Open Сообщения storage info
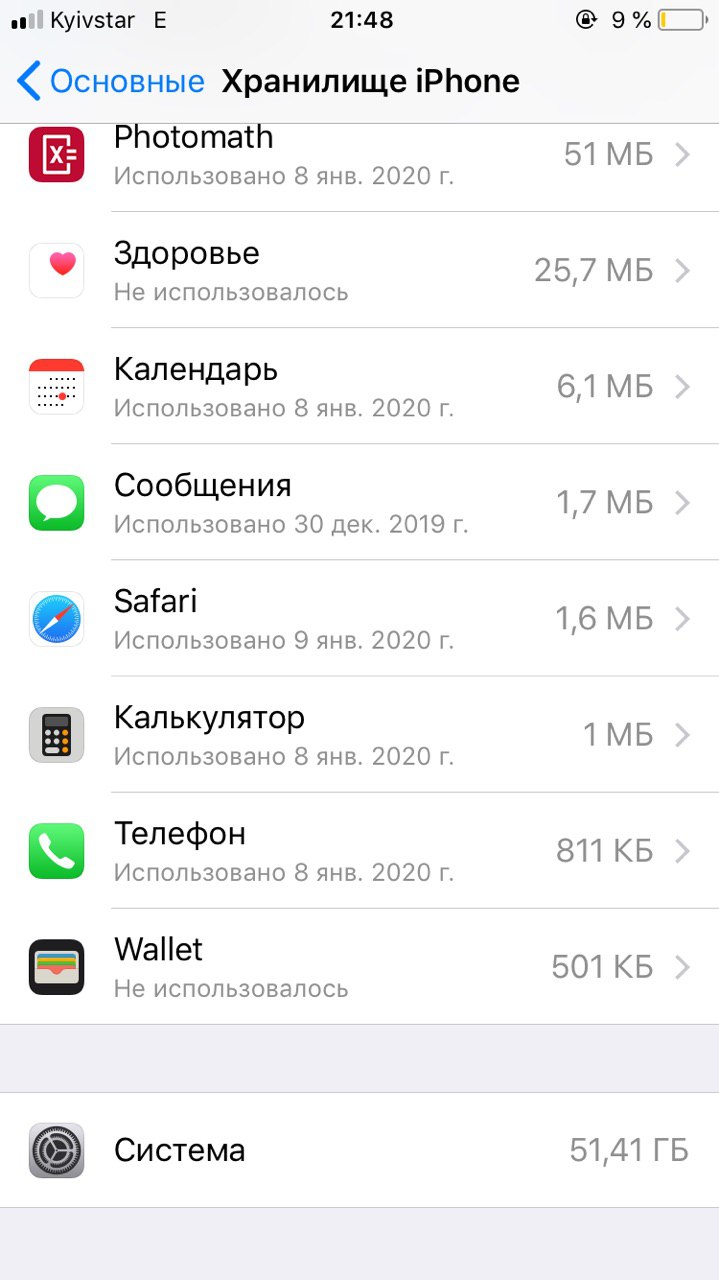Screen dimensions: 719x1280 pos(359,502)
